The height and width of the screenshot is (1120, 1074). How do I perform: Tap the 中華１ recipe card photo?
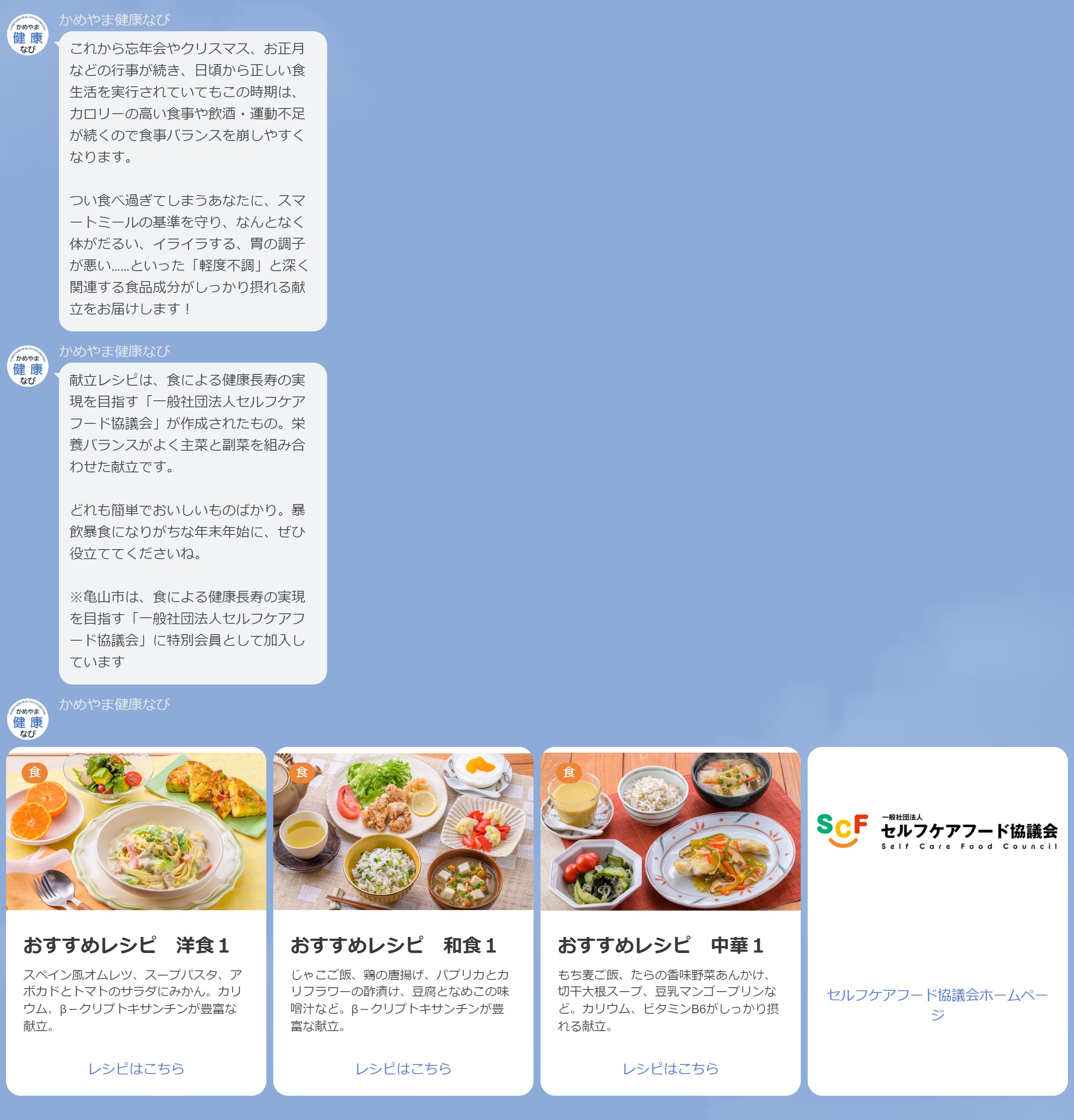coord(670,831)
